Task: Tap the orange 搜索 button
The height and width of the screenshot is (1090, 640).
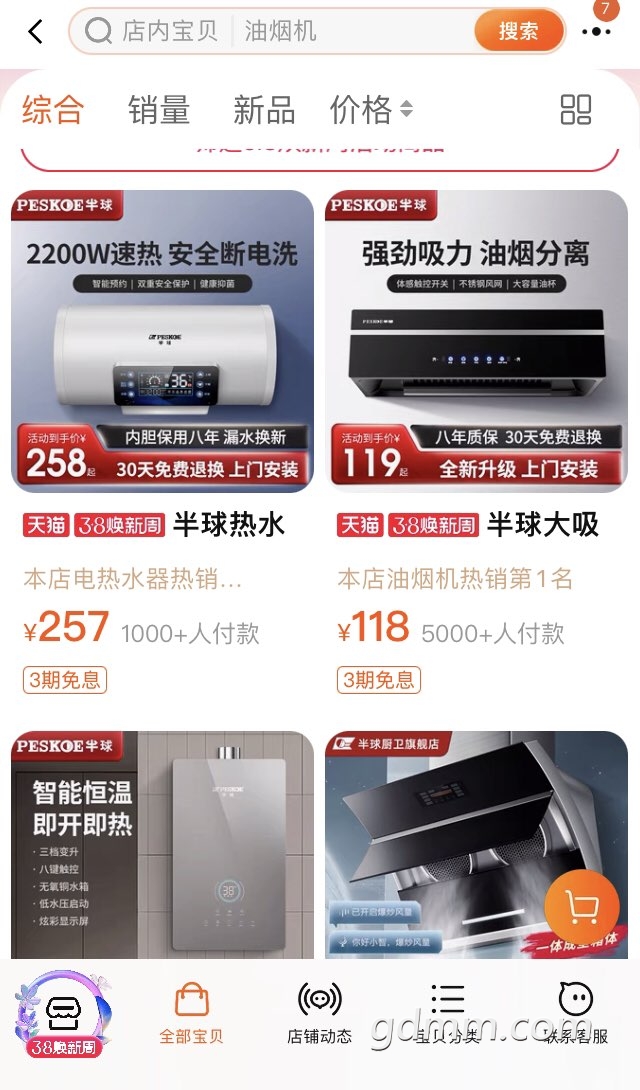Action: 518,31
